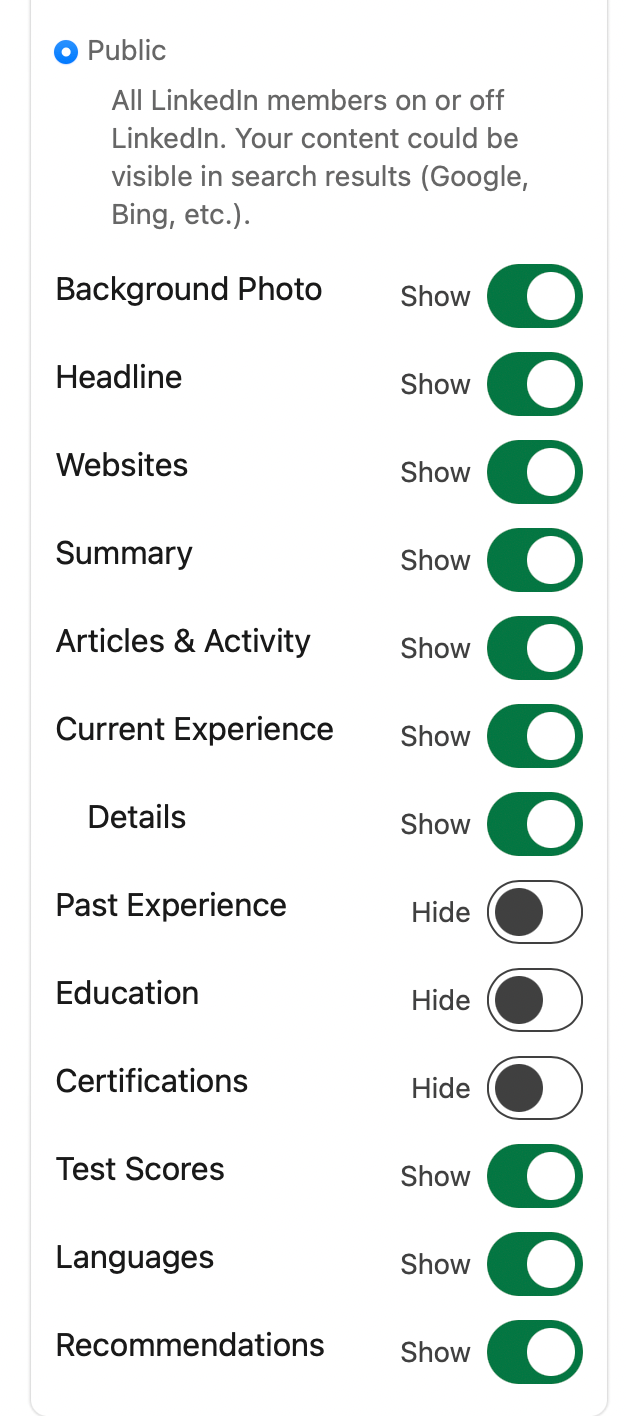Turn on the Education toggle

[x=534, y=1000]
